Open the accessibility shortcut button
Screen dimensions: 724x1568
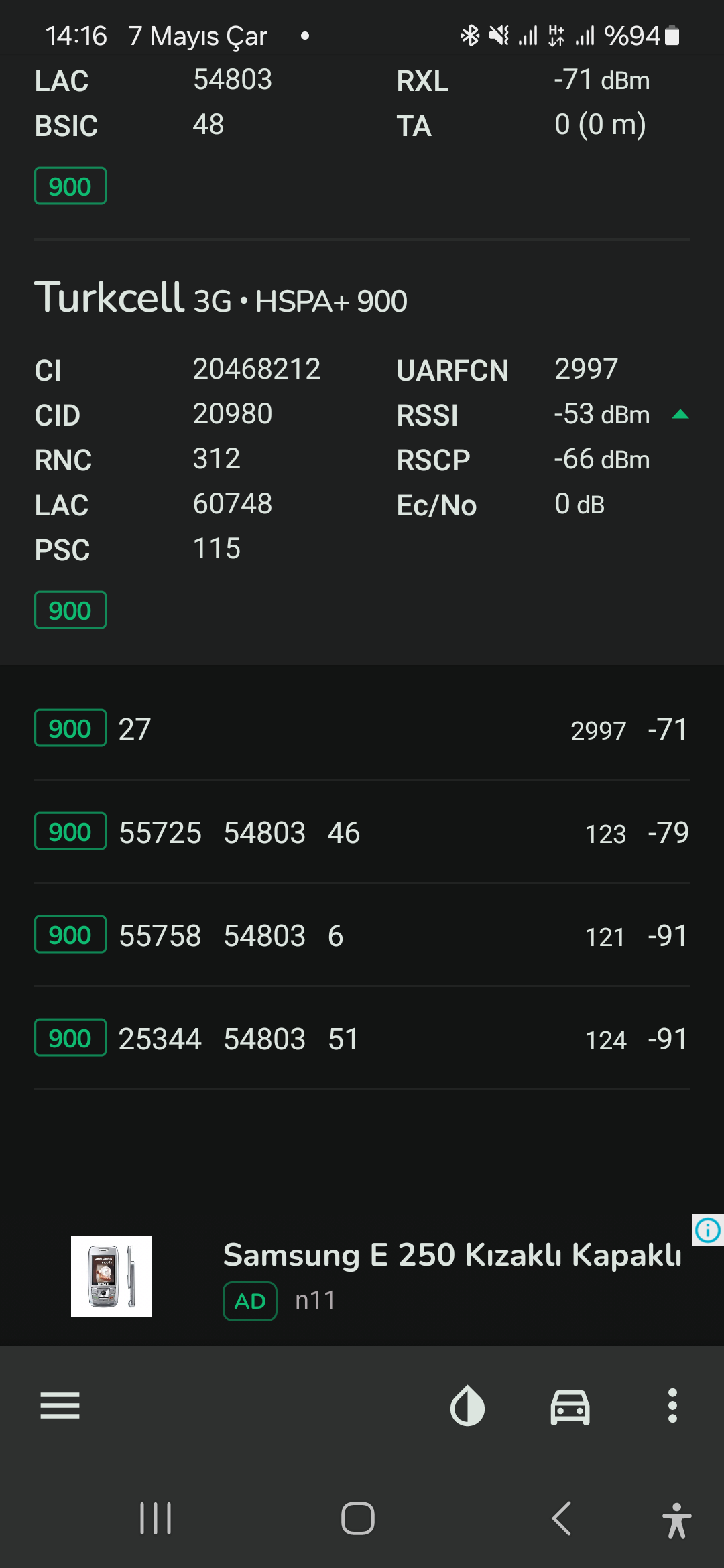tap(676, 1520)
